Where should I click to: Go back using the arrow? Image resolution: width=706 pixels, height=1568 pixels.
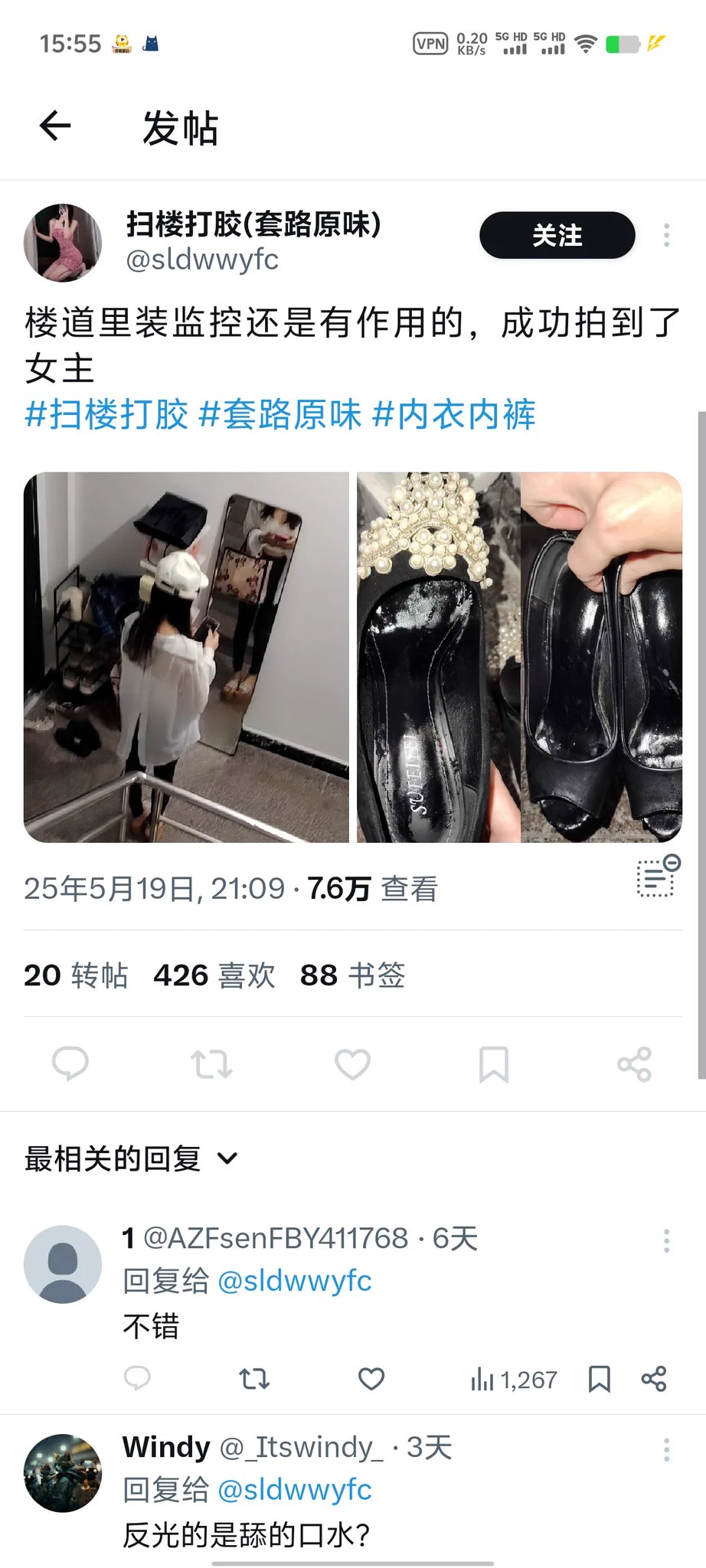tap(55, 126)
